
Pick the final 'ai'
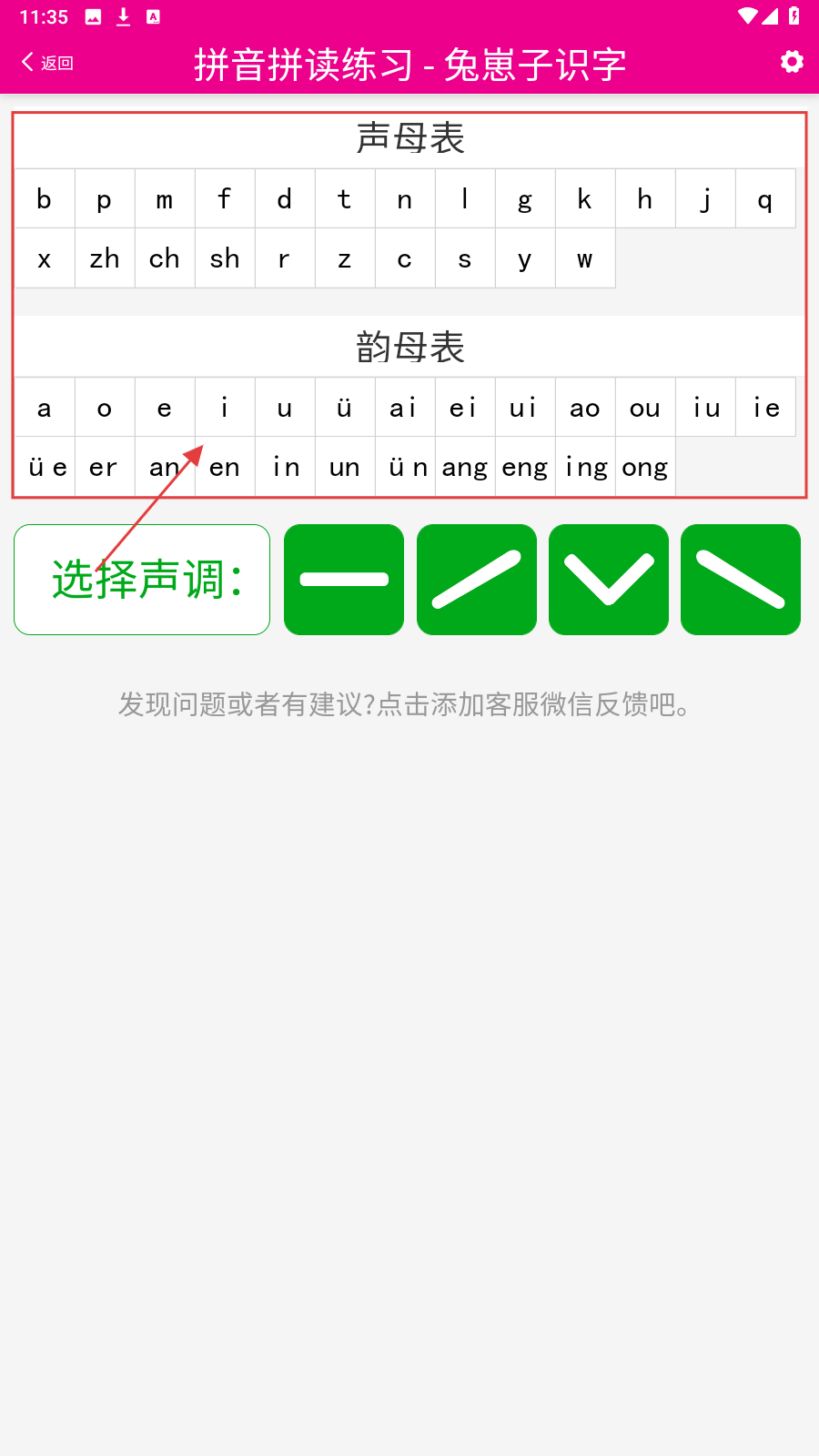point(405,408)
